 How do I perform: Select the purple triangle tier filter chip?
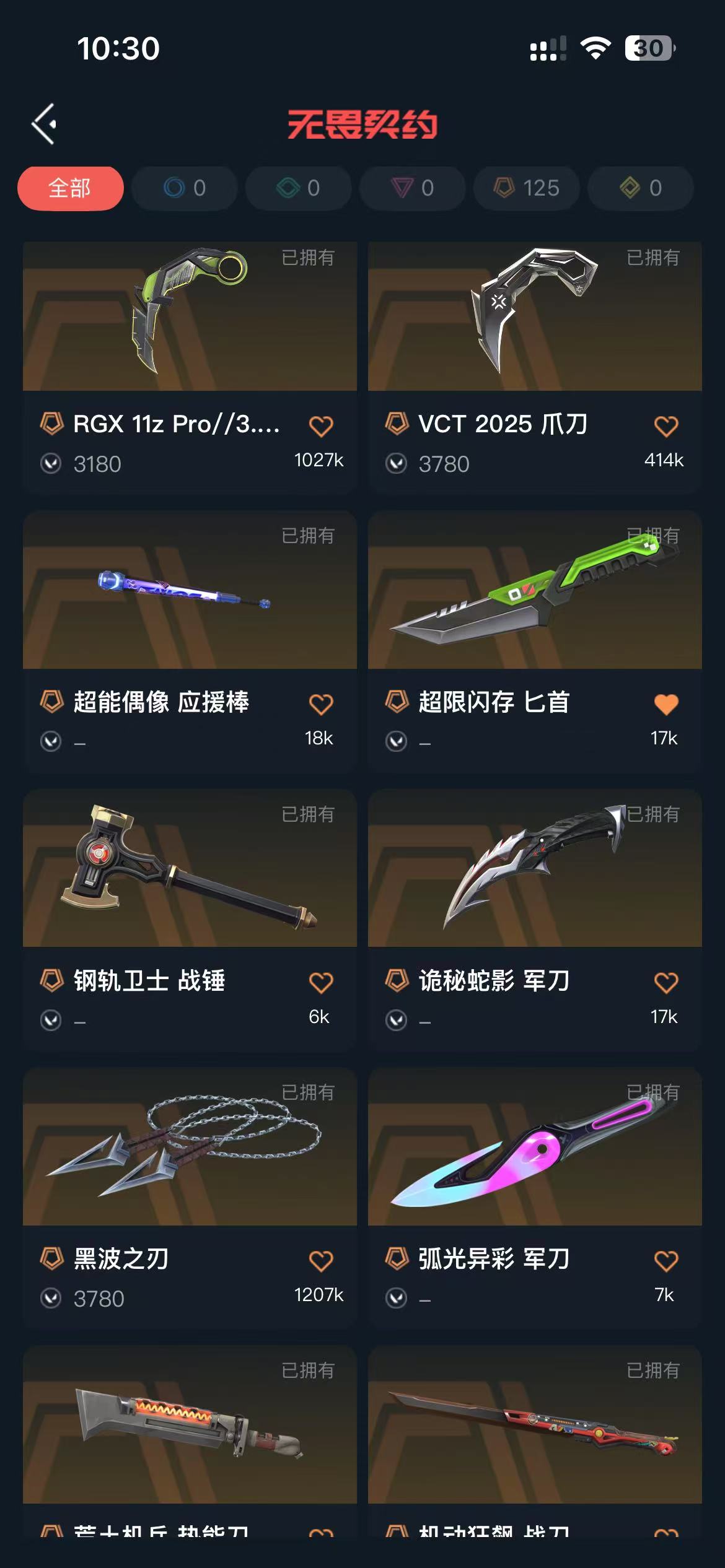[412, 188]
